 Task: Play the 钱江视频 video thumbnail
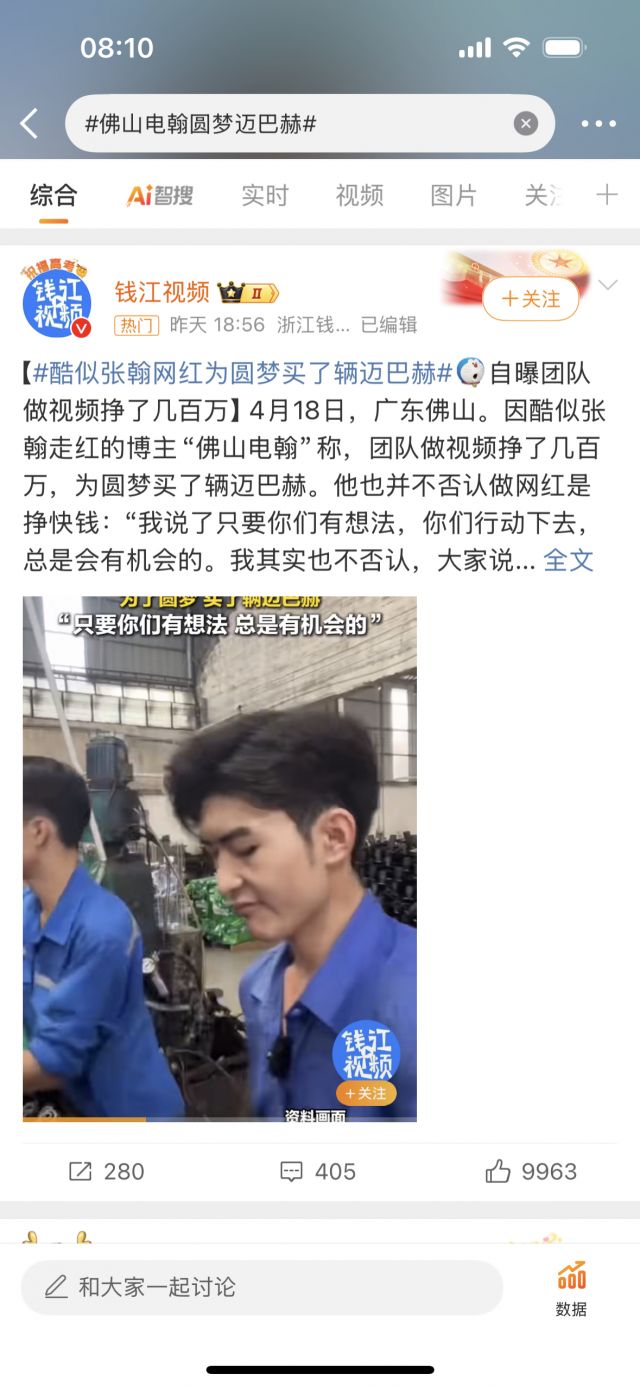coord(220,858)
